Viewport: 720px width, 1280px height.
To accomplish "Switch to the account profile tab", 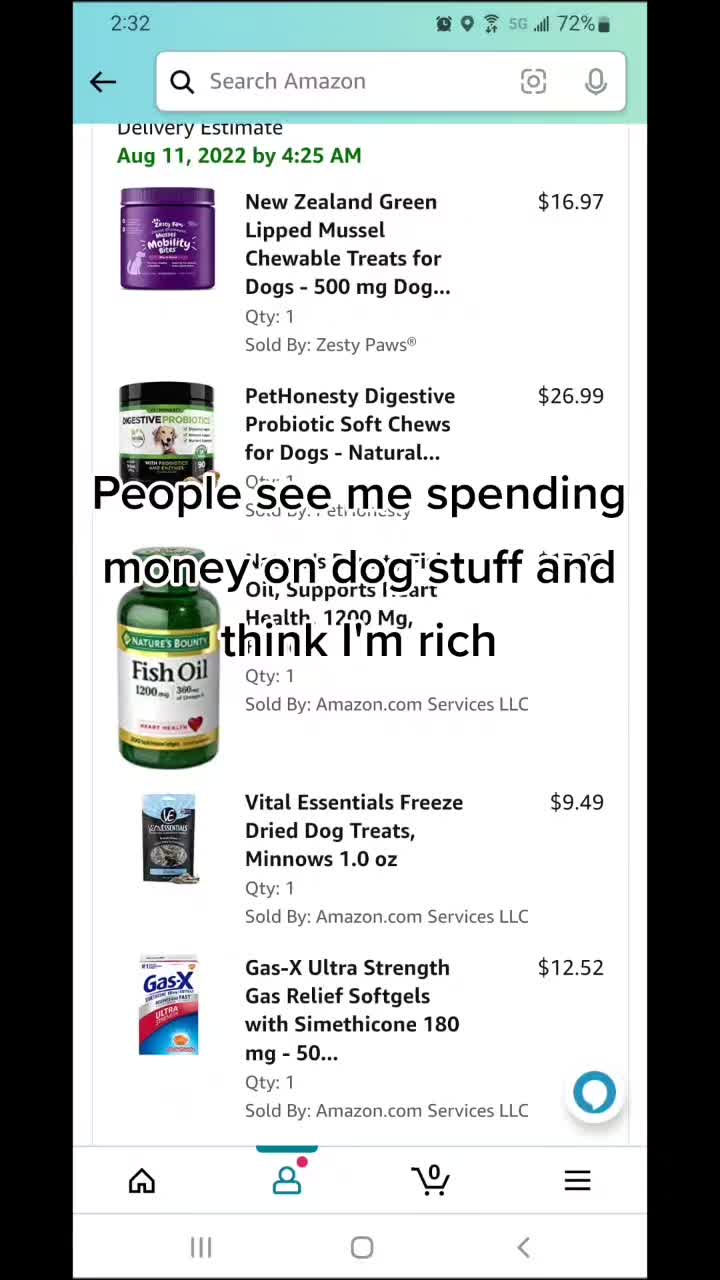I will tap(287, 1180).
